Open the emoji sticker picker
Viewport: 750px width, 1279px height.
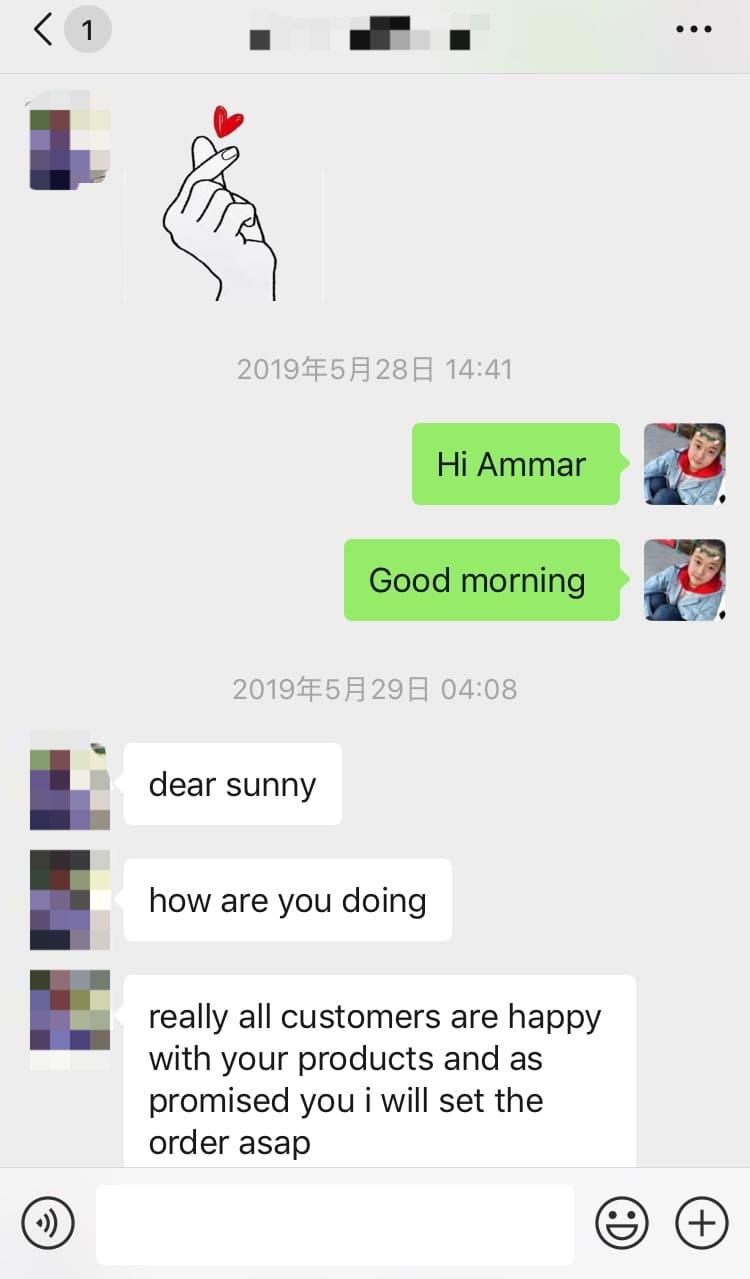[x=621, y=1223]
